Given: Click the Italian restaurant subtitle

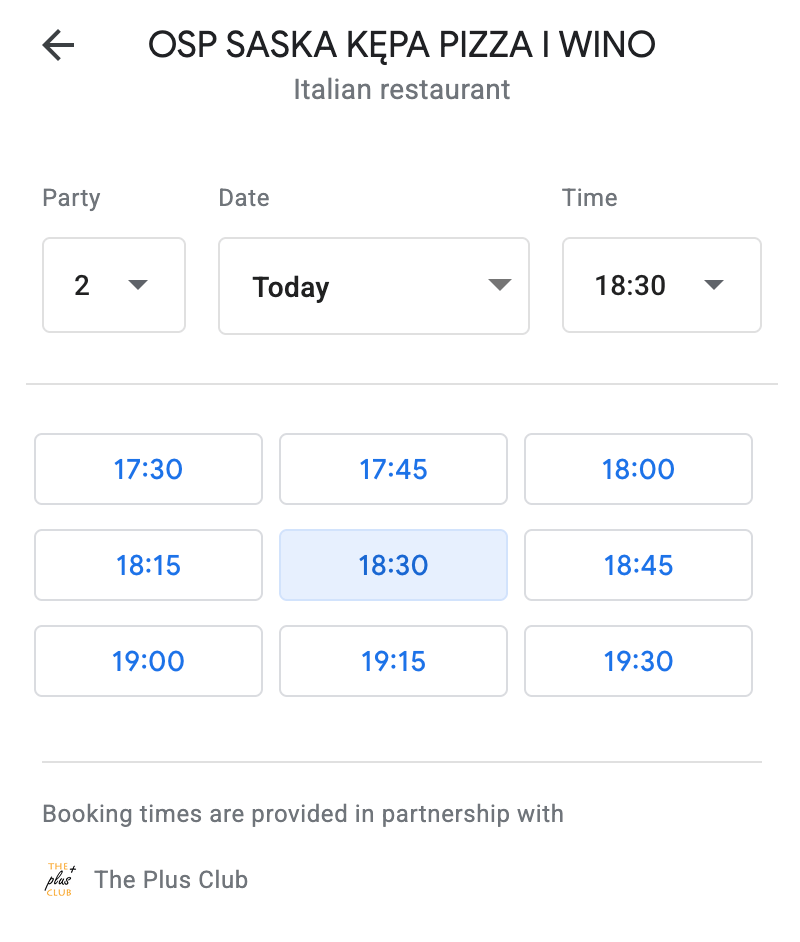Looking at the screenshot, I should pyautogui.click(x=401, y=89).
